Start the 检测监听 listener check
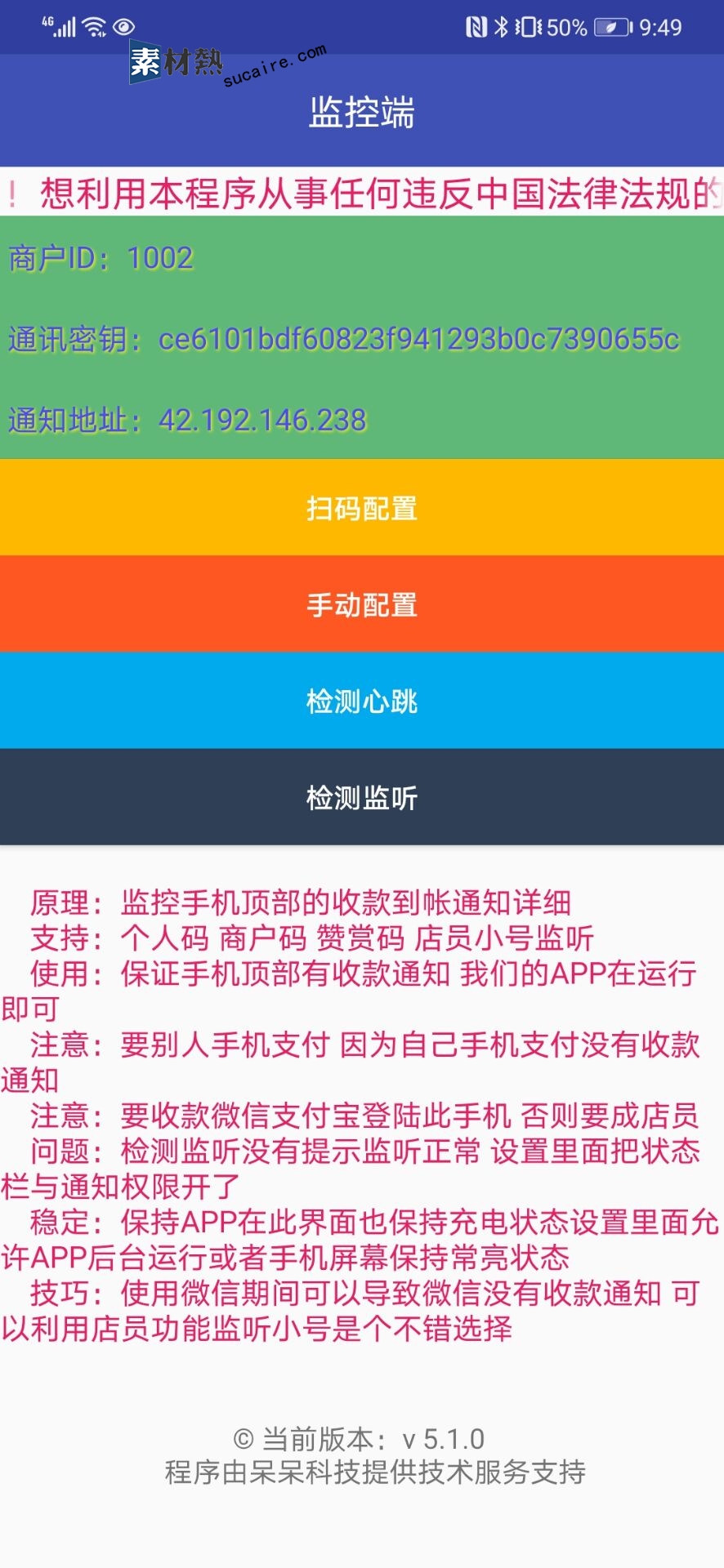This screenshot has width=724, height=1568. coord(362,797)
